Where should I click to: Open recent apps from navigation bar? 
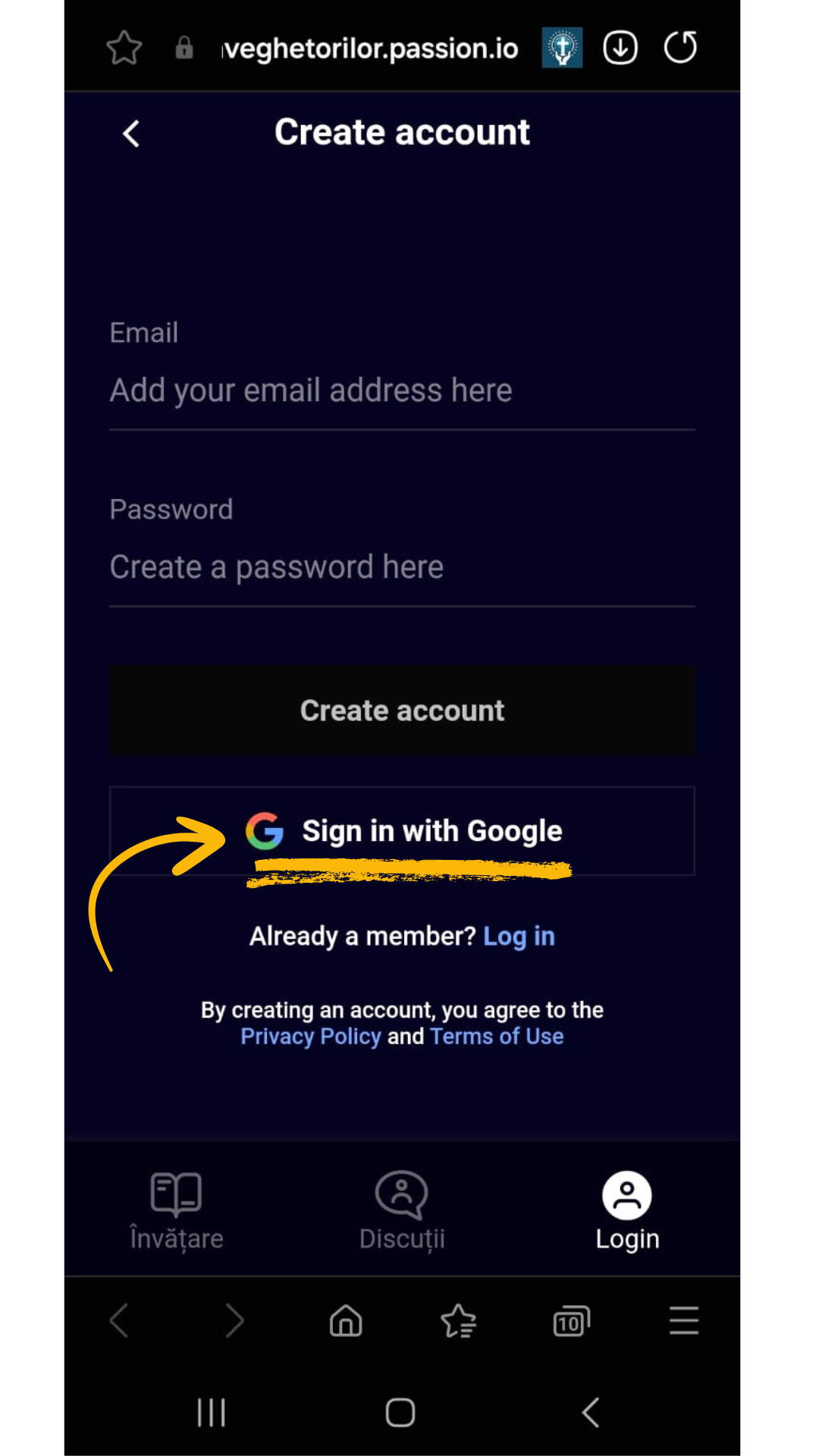211,1413
